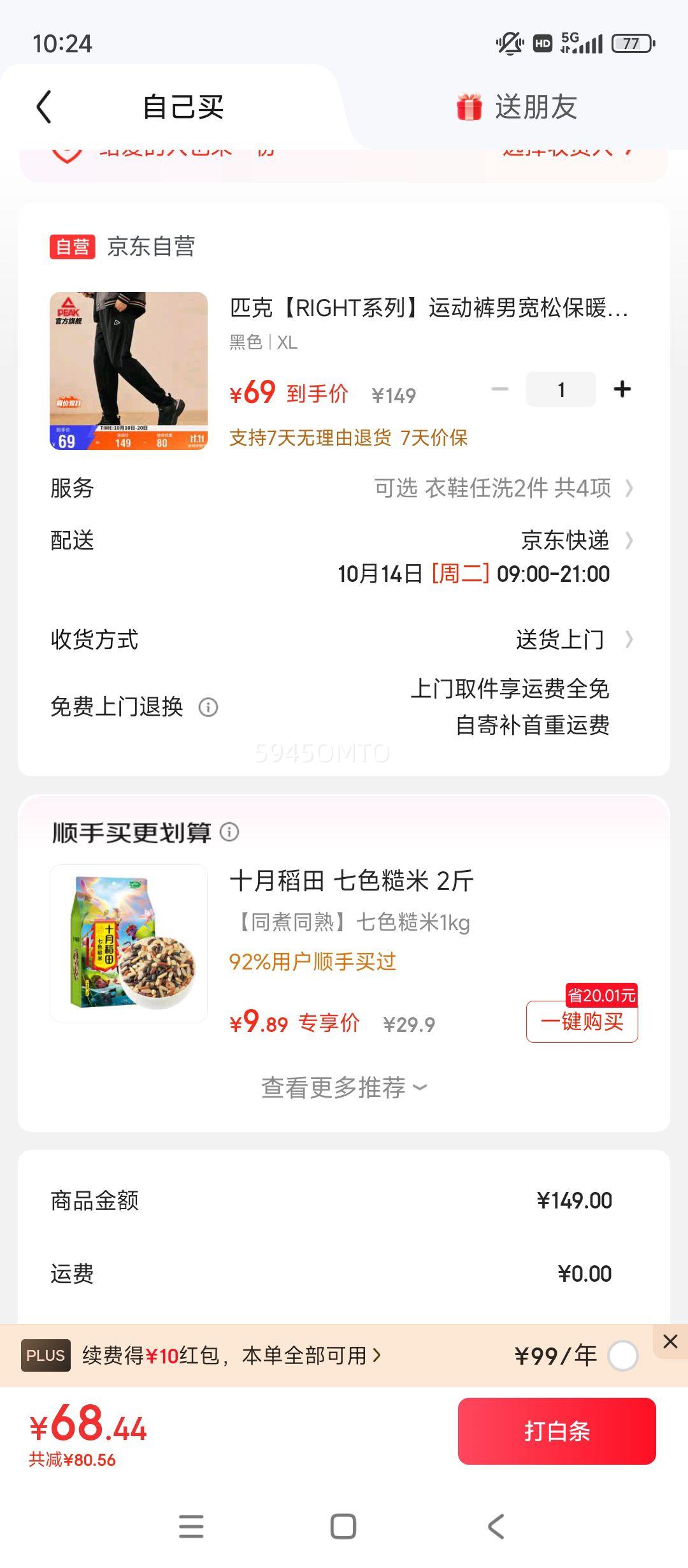The height and width of the screenshot is (1568, 688).
Task: Select the PLUS ¥99/年 renewal option
Action: coord(622,1356)
